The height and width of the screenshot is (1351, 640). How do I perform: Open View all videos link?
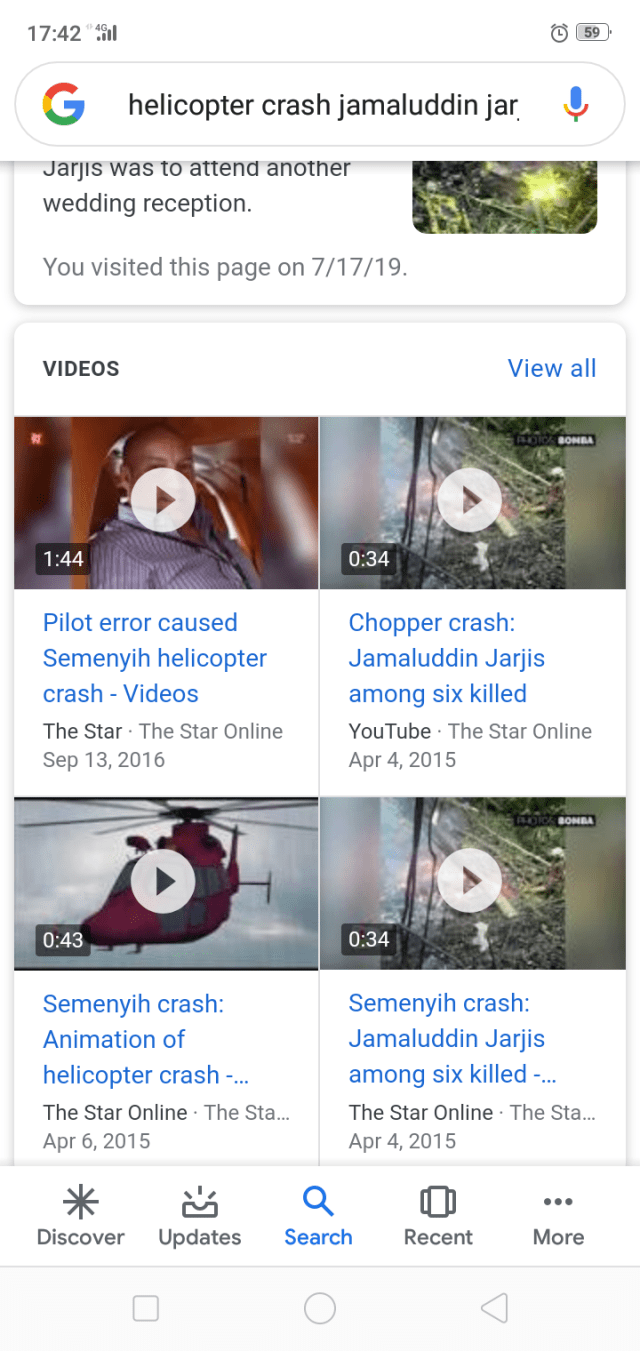(x=551, y=368)
